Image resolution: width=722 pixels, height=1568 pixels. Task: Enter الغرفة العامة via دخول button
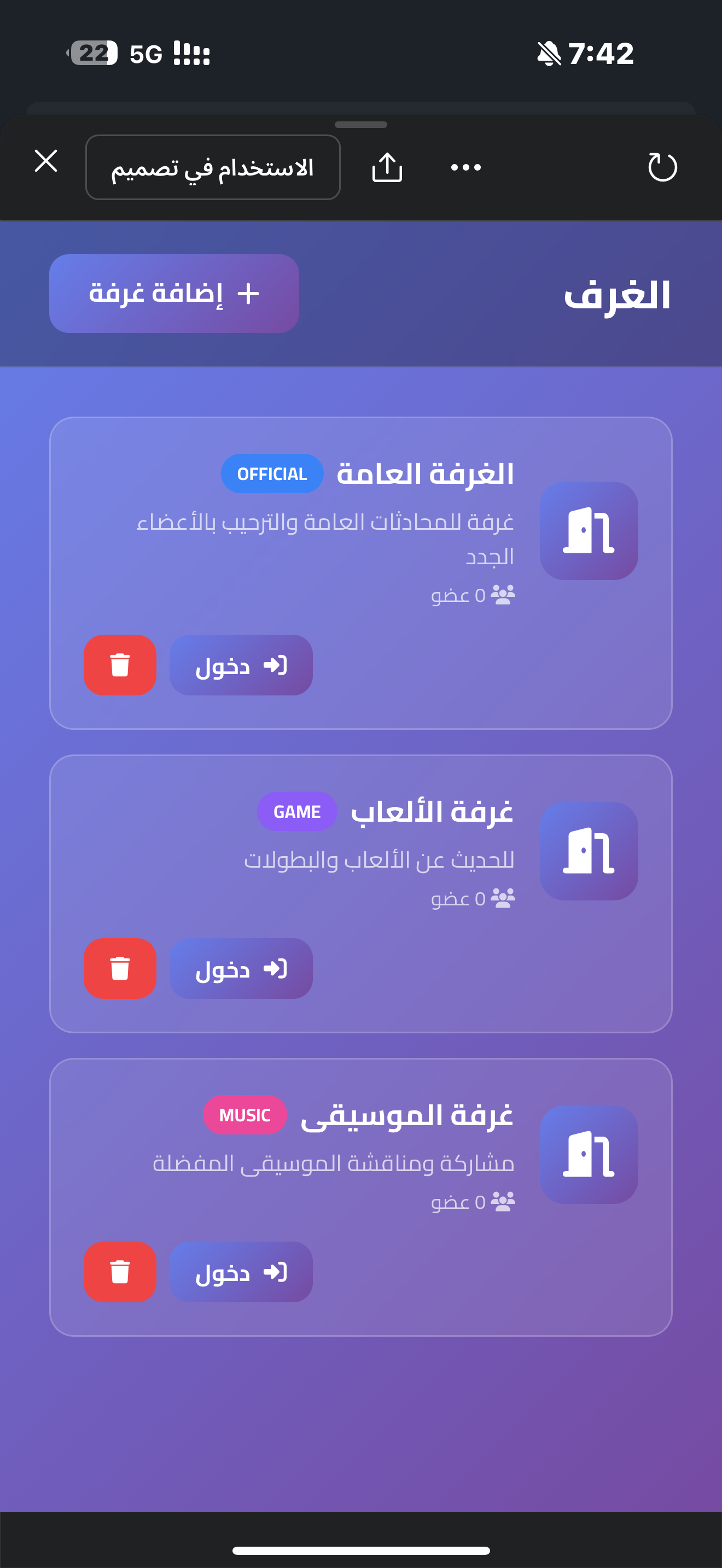pyautogui.click(x=241, y=665)
